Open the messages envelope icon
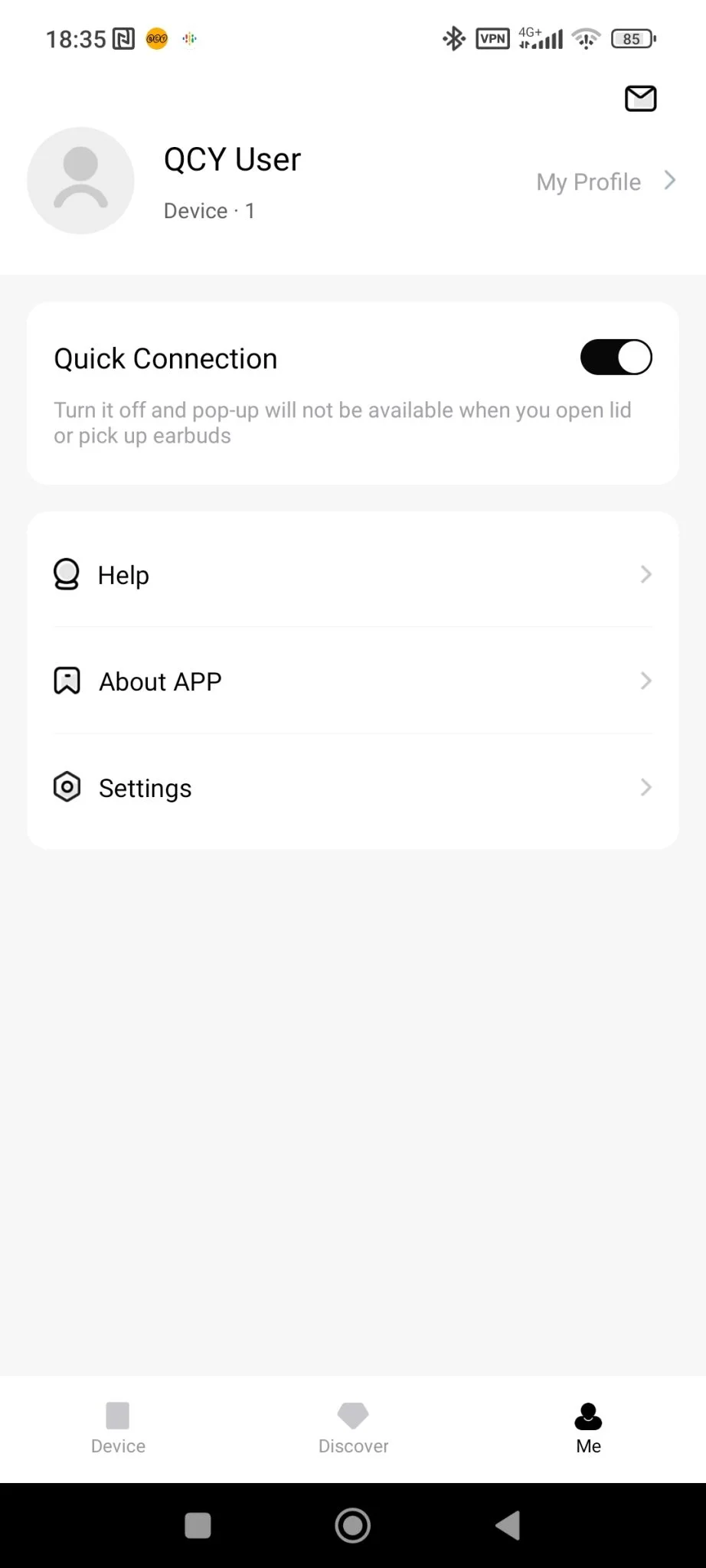The image size is (706, 1568). click(x=640, y=98)
